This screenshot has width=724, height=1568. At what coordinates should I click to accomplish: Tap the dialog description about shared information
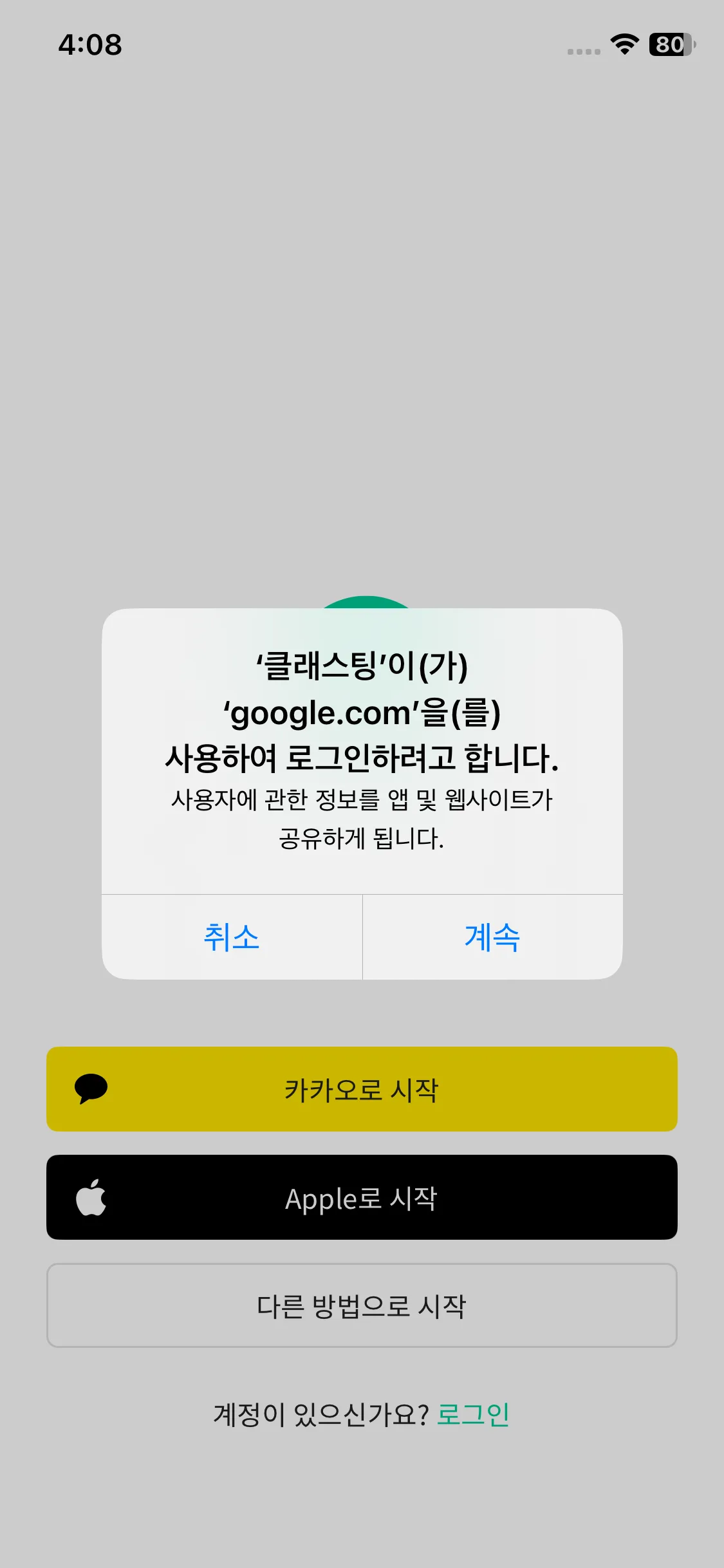click(362, 819)
